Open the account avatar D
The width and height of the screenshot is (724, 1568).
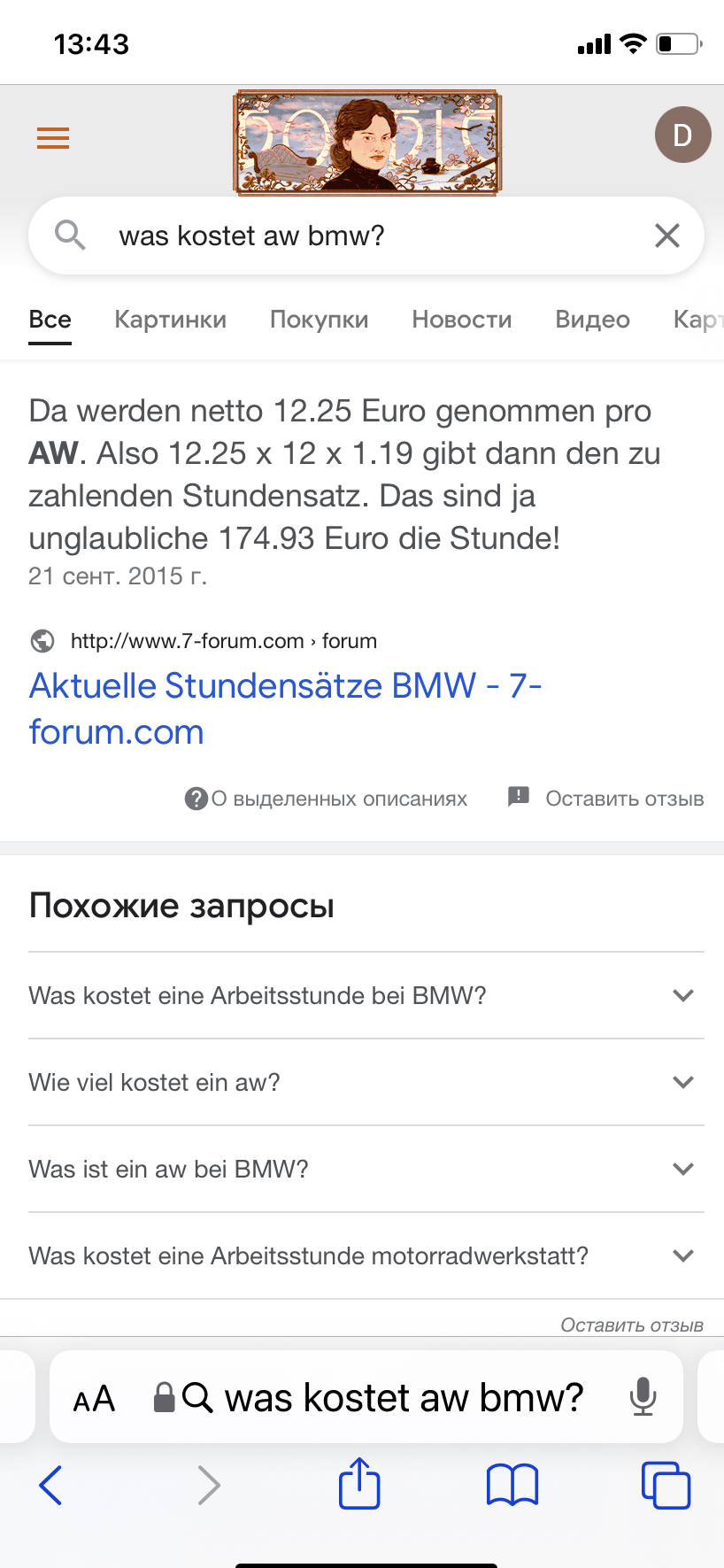682,135
